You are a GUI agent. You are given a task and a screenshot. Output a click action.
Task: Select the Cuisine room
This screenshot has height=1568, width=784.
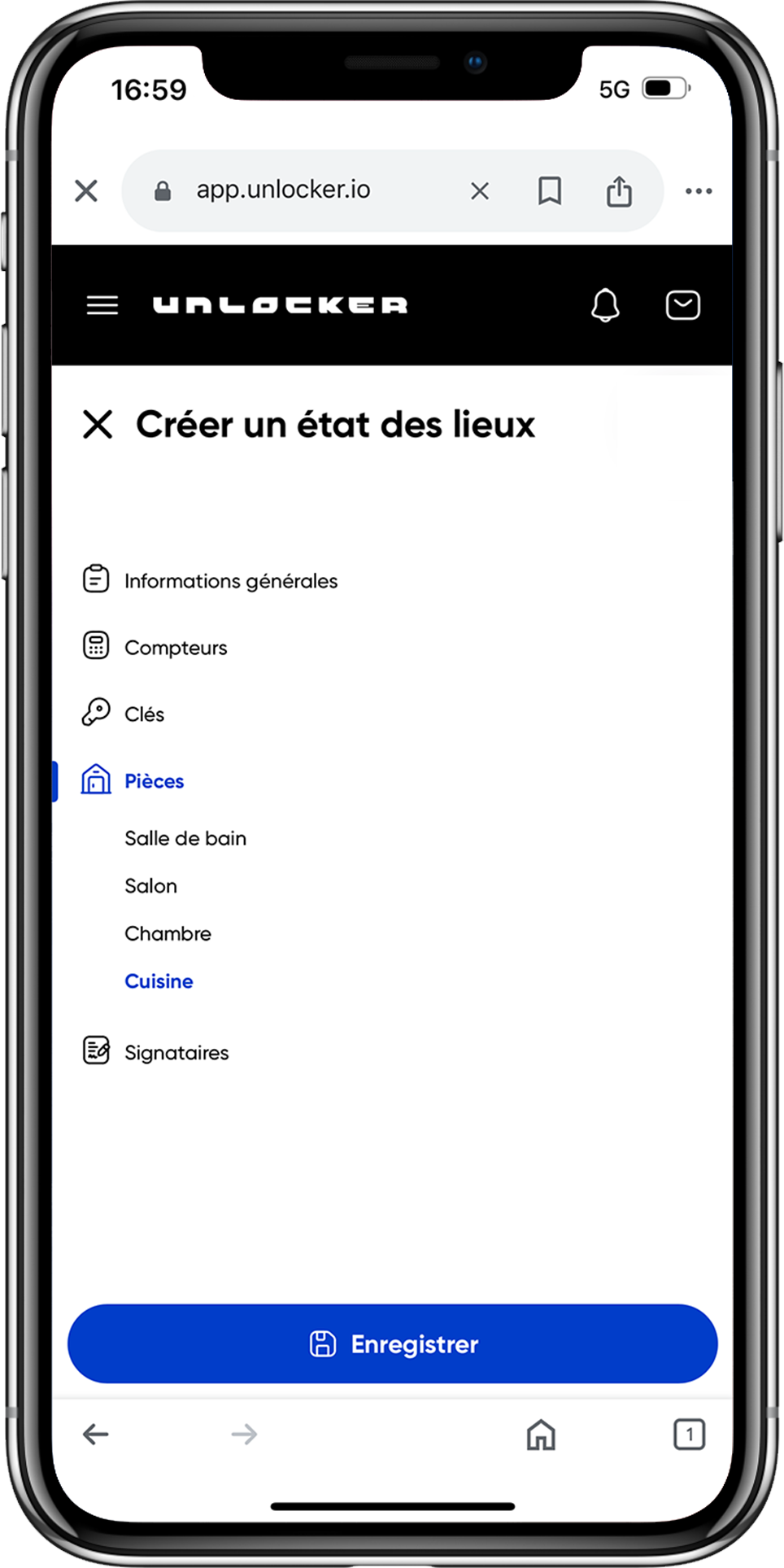159,981
